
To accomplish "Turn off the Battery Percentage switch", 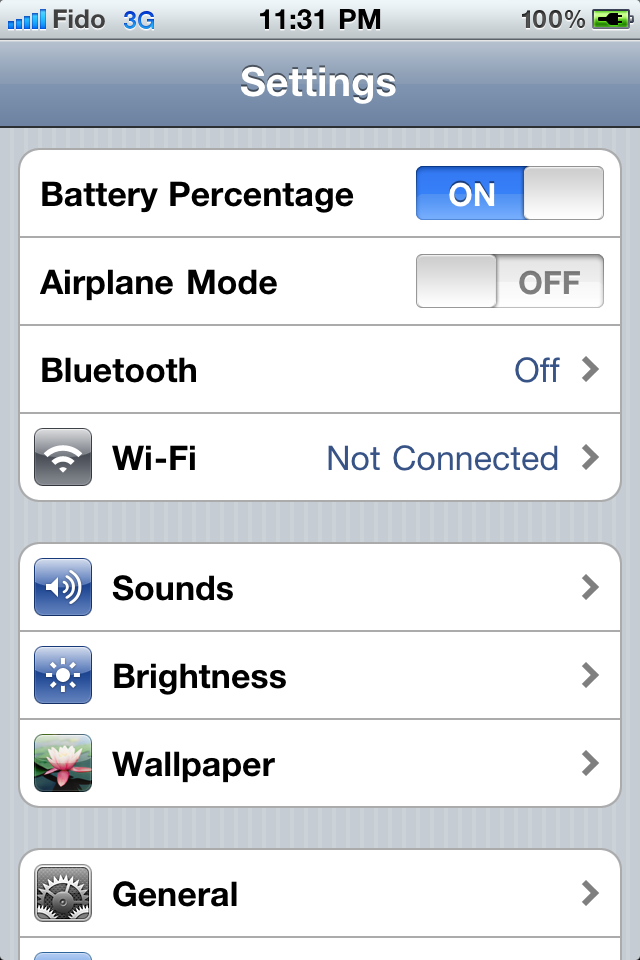I will (509, 193).
